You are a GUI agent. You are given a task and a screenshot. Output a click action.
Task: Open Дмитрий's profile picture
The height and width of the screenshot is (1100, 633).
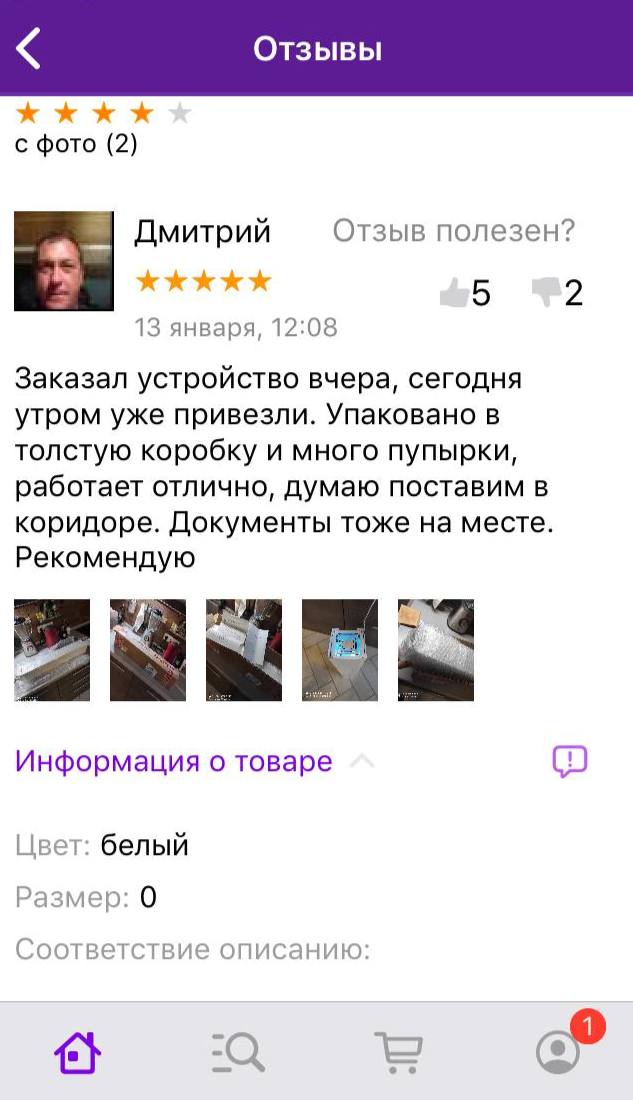pos(63,261)
